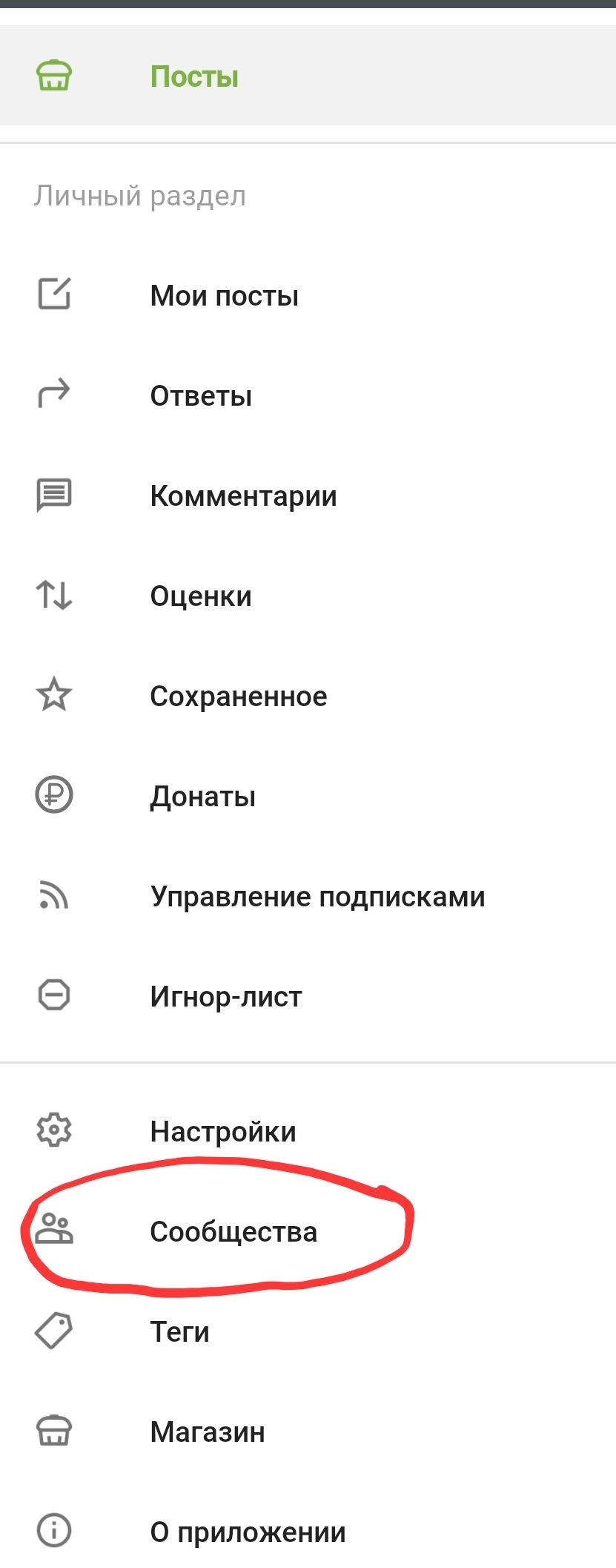616x1568 pixels.
Task: Go to Сообщества
Action: pos(234,1232)
